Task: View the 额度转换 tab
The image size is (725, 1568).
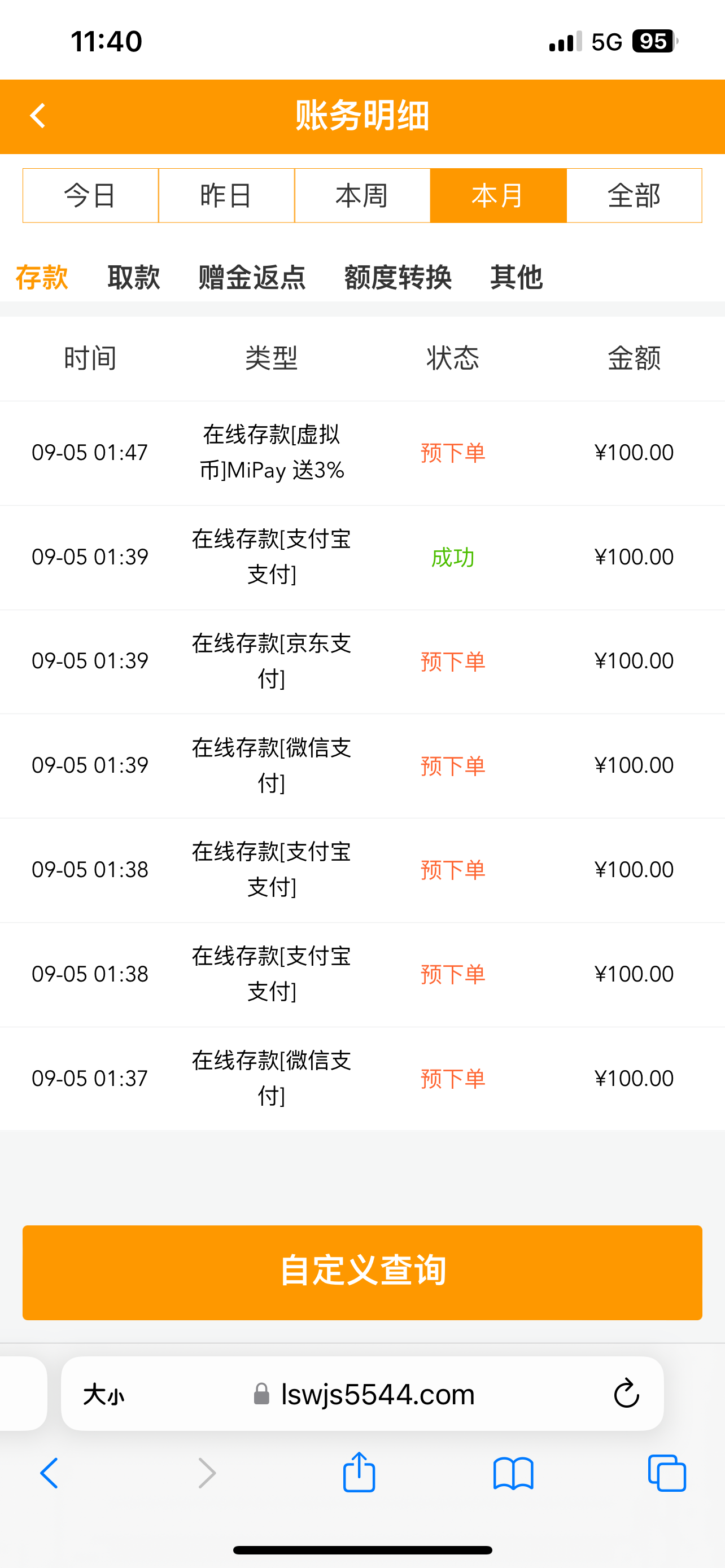Action: click(x=398, y=278)
